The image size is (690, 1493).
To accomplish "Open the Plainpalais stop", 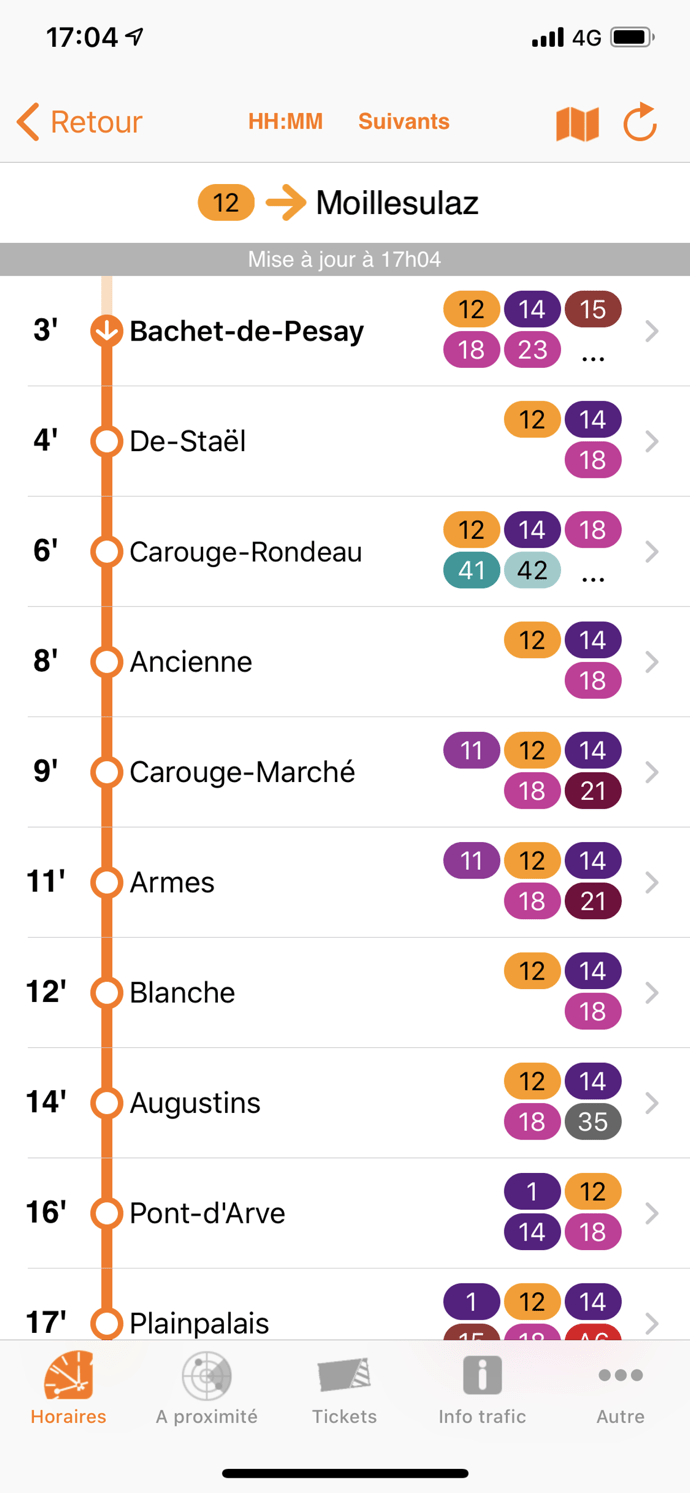I will tap(199, 1321).
